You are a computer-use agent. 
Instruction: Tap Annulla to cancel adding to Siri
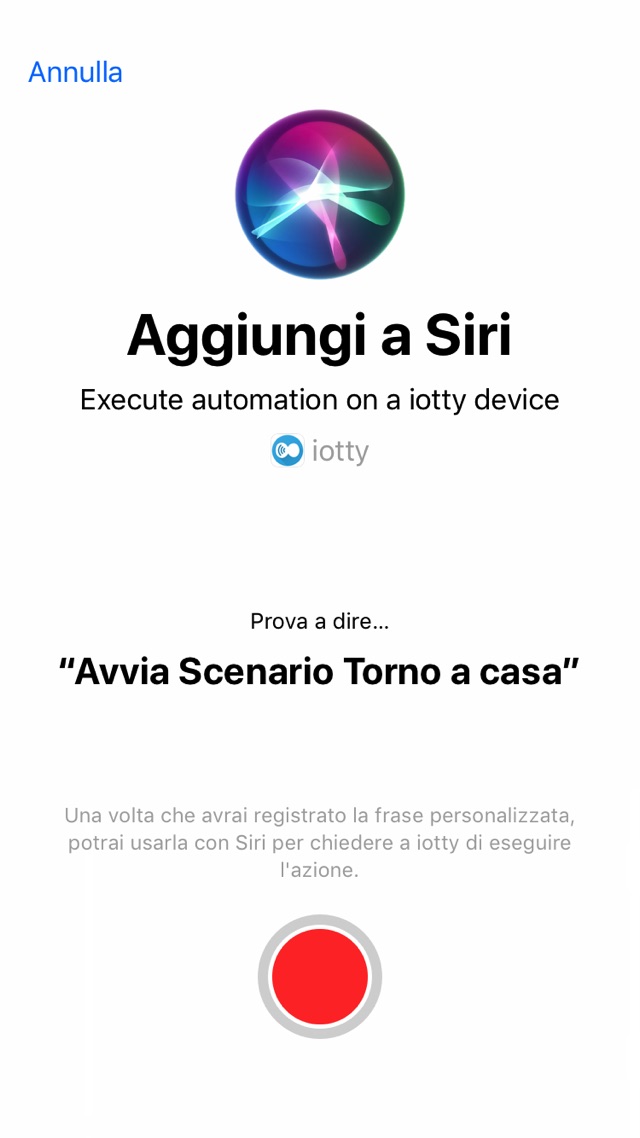75,72
